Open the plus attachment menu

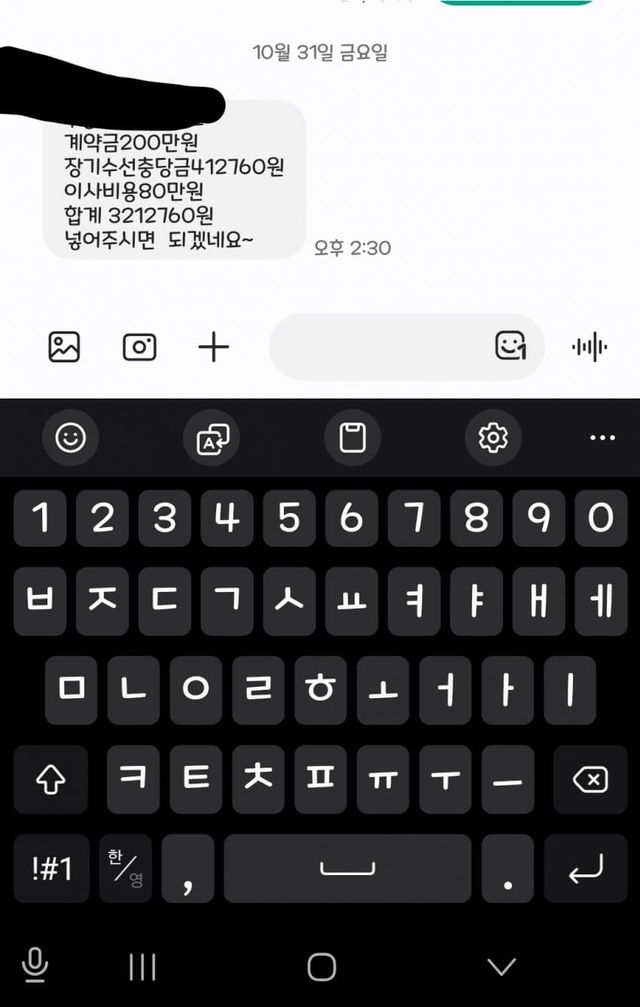(213, 347)
